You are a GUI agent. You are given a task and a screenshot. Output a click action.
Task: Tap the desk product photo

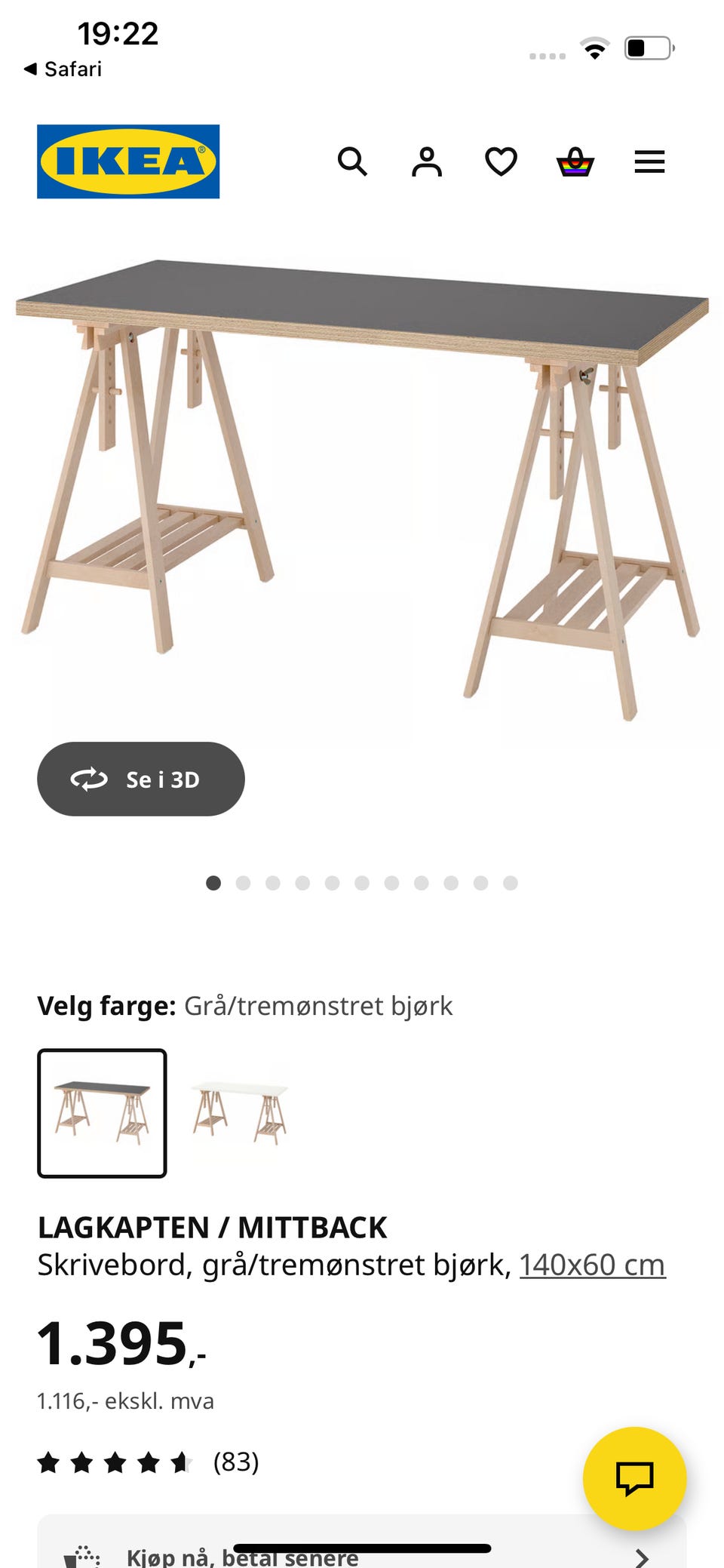pos(362,483)
